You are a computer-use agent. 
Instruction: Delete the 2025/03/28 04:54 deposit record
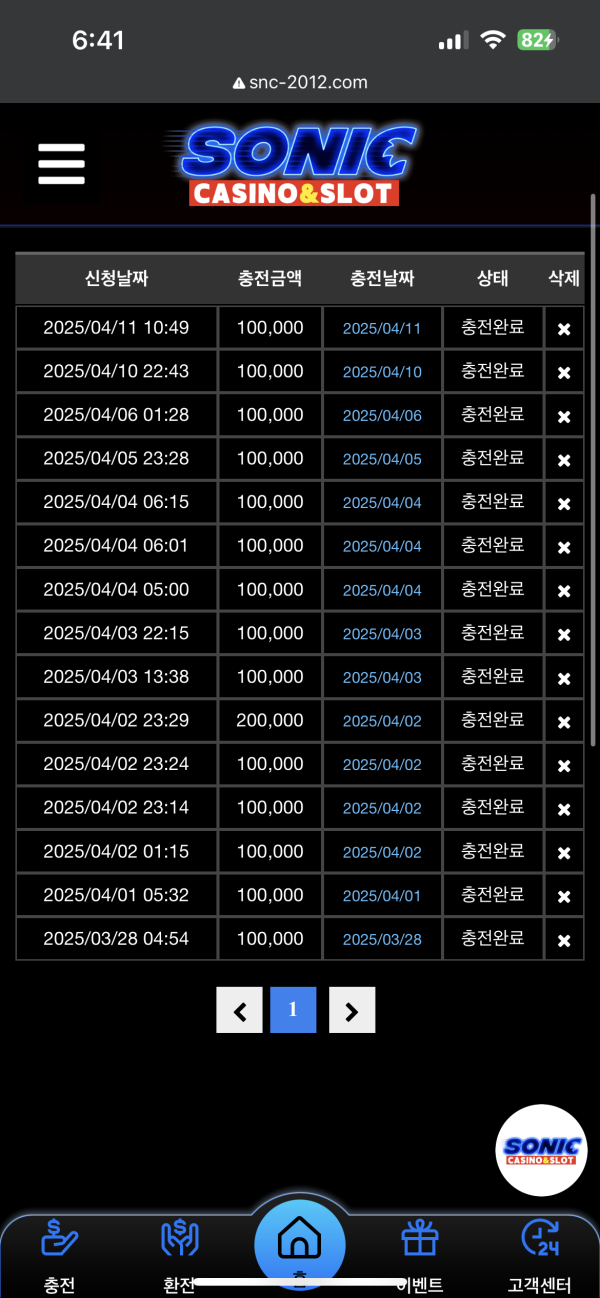point(564,940)
